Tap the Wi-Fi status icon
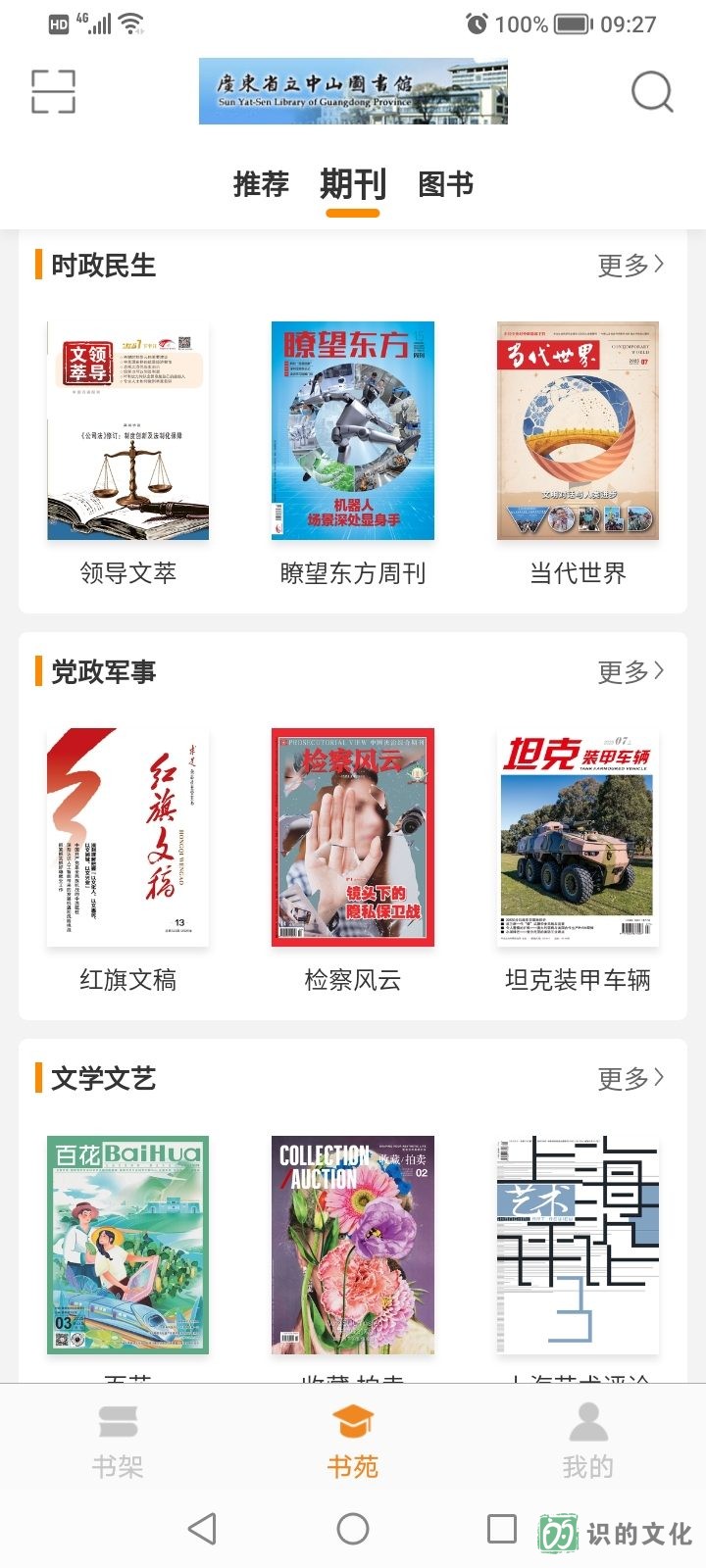 pos(128,22)
